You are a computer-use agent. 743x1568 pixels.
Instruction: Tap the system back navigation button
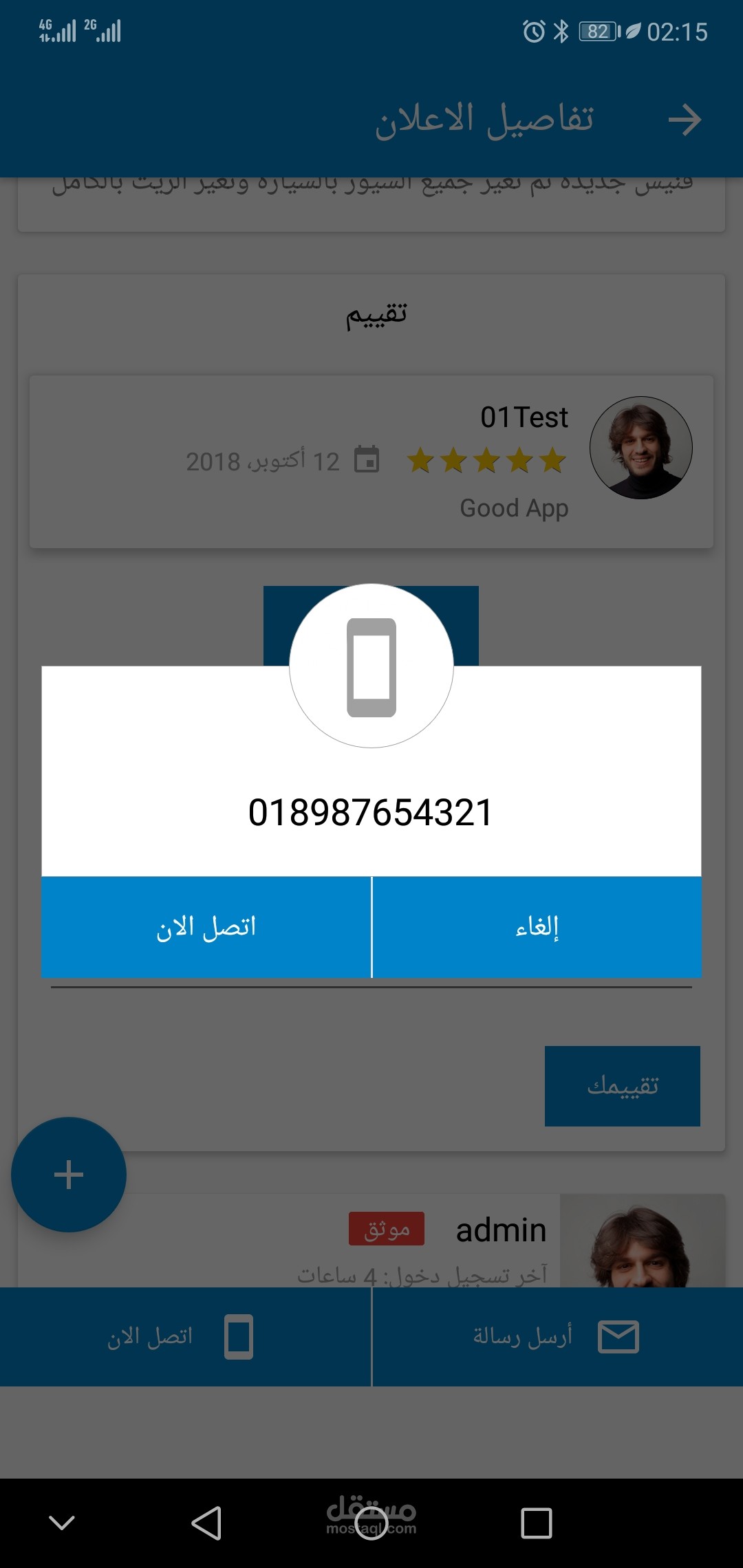[x=206, y=1523]
